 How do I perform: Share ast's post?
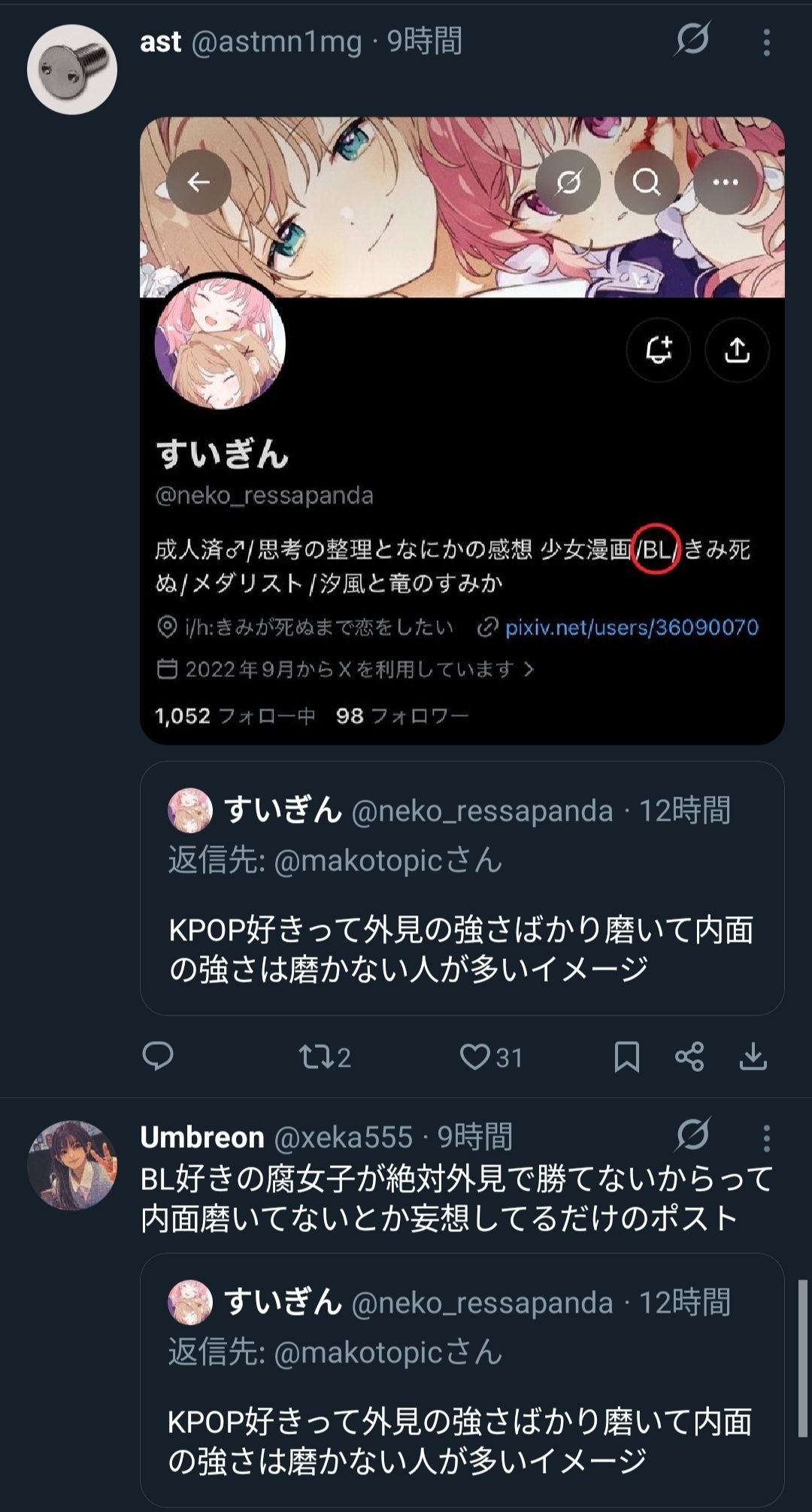[x=689, y=1057]
